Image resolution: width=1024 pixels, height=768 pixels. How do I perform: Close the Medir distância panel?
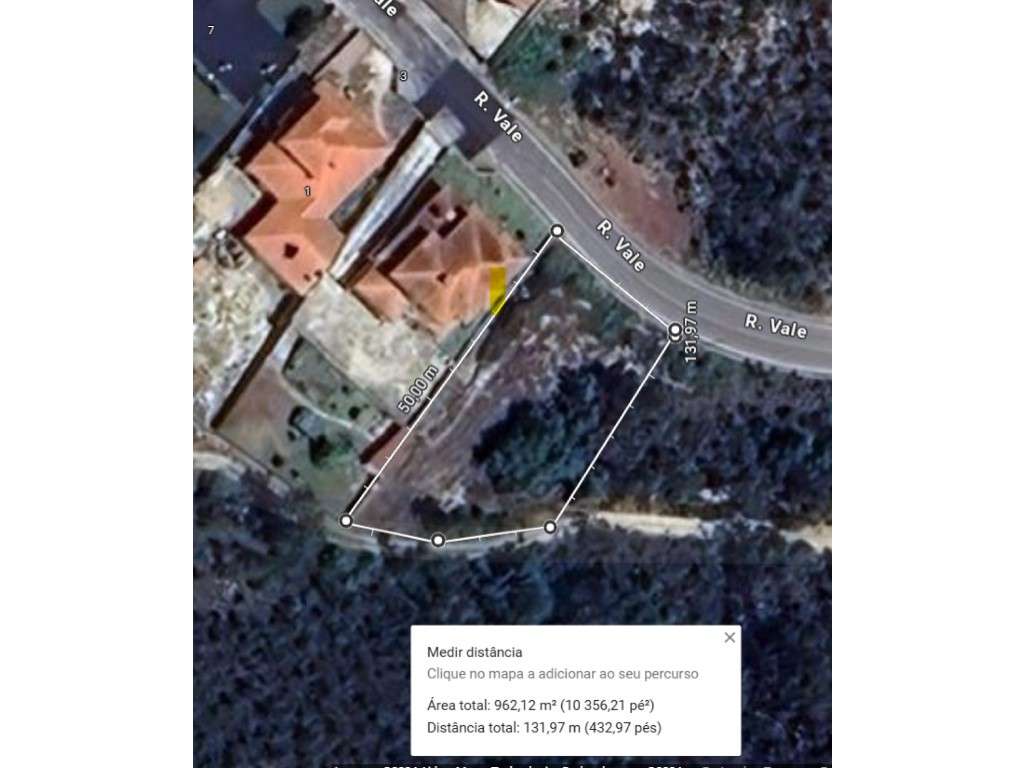729,637
